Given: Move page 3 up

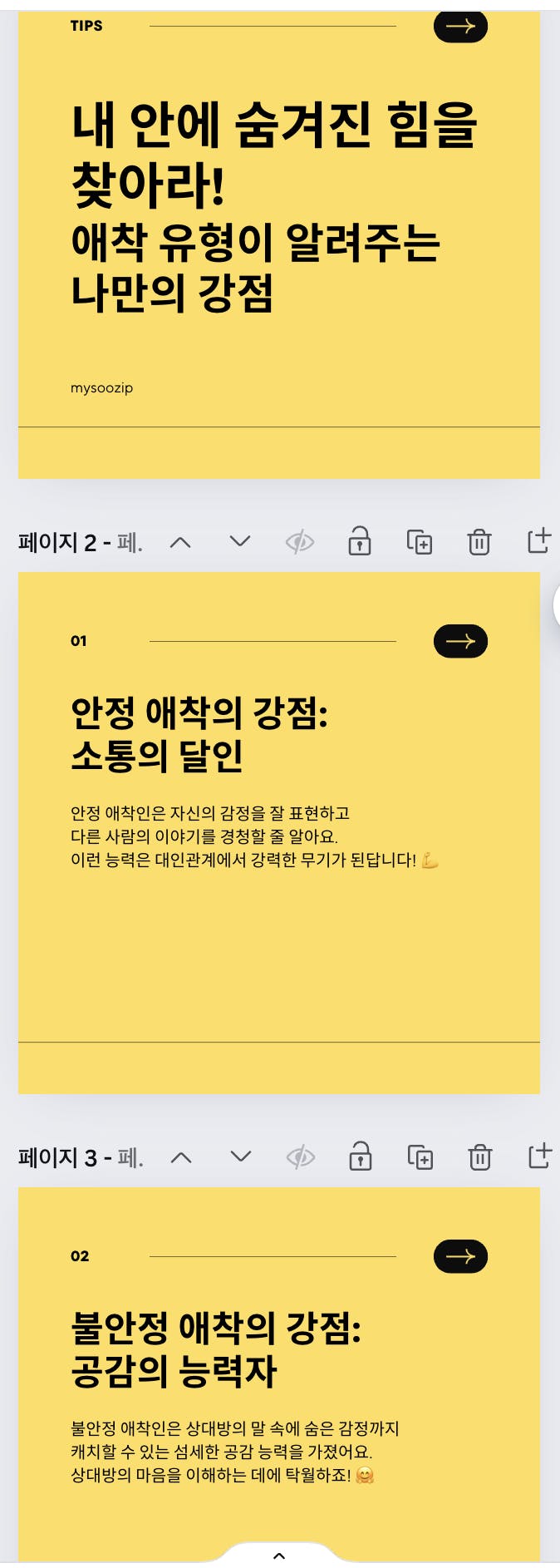Looking at the screenshot, I should (x=181, y=1157).
